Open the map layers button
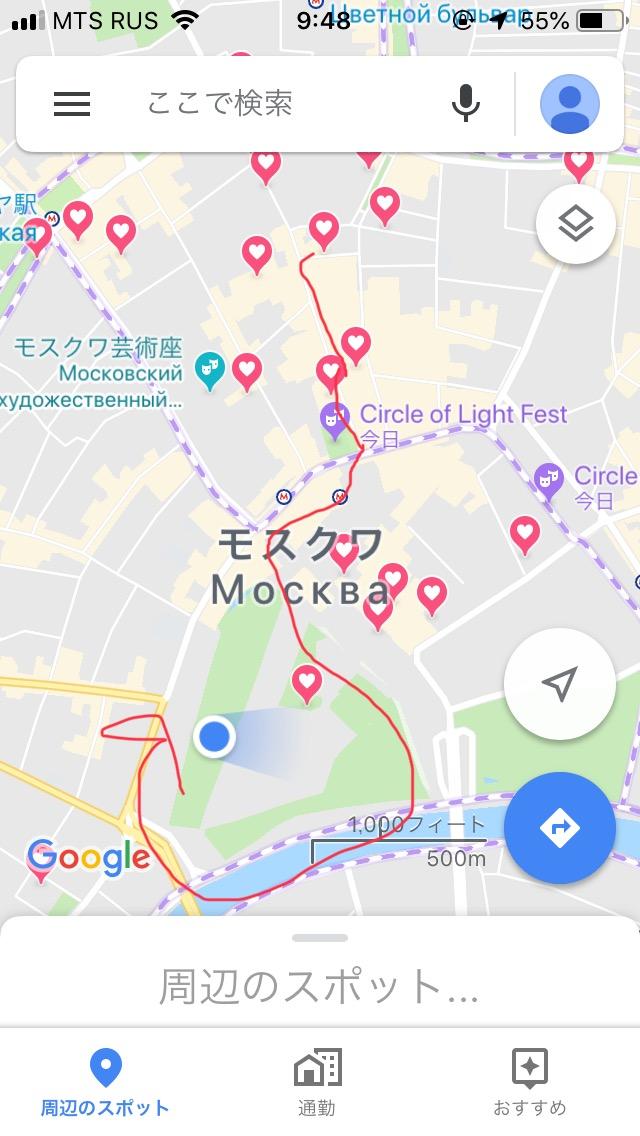Image resolution: width=640 pixels, height=1136 pixels. tap(576, 224)
